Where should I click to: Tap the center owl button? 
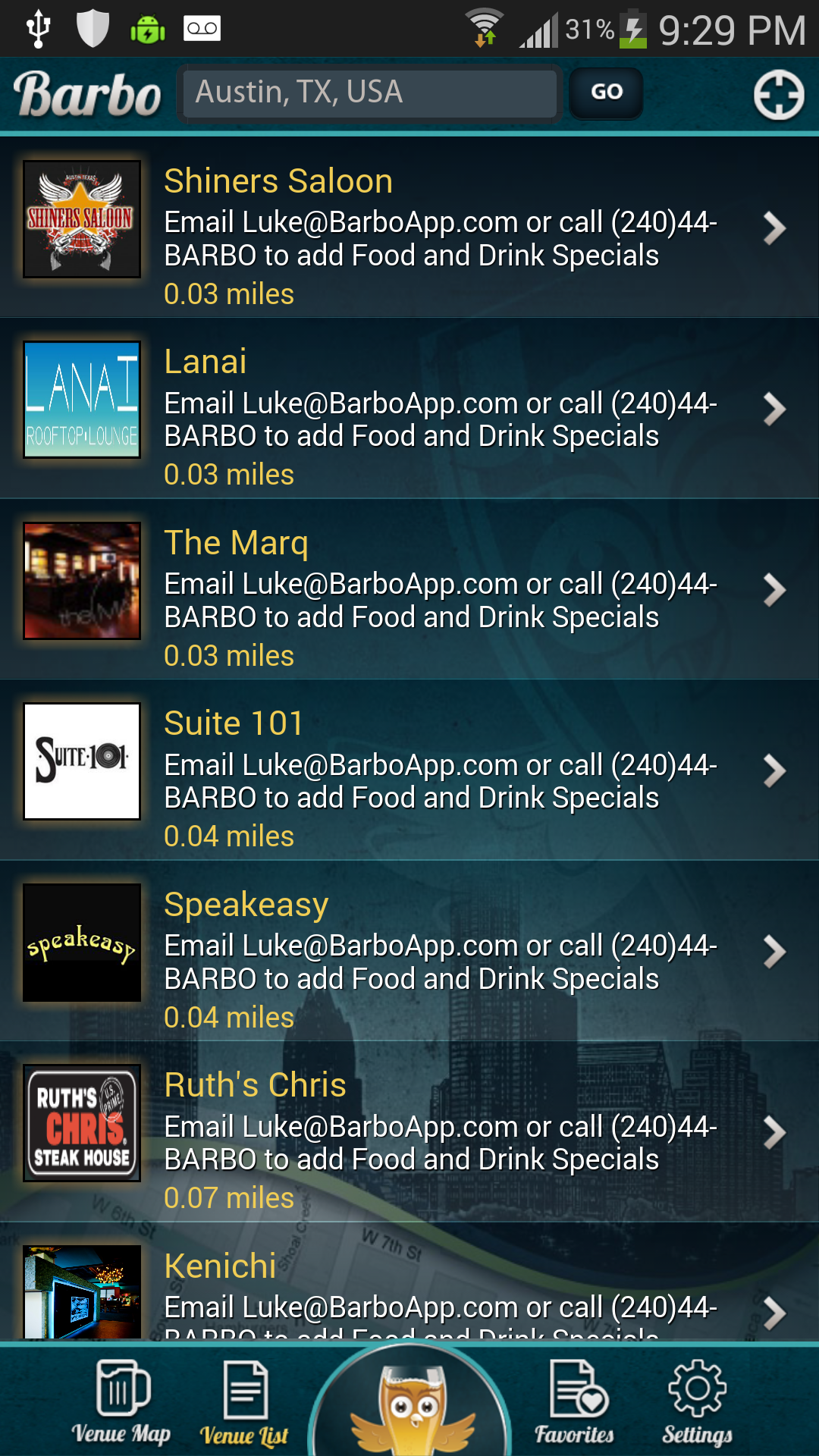(410, 1407)
